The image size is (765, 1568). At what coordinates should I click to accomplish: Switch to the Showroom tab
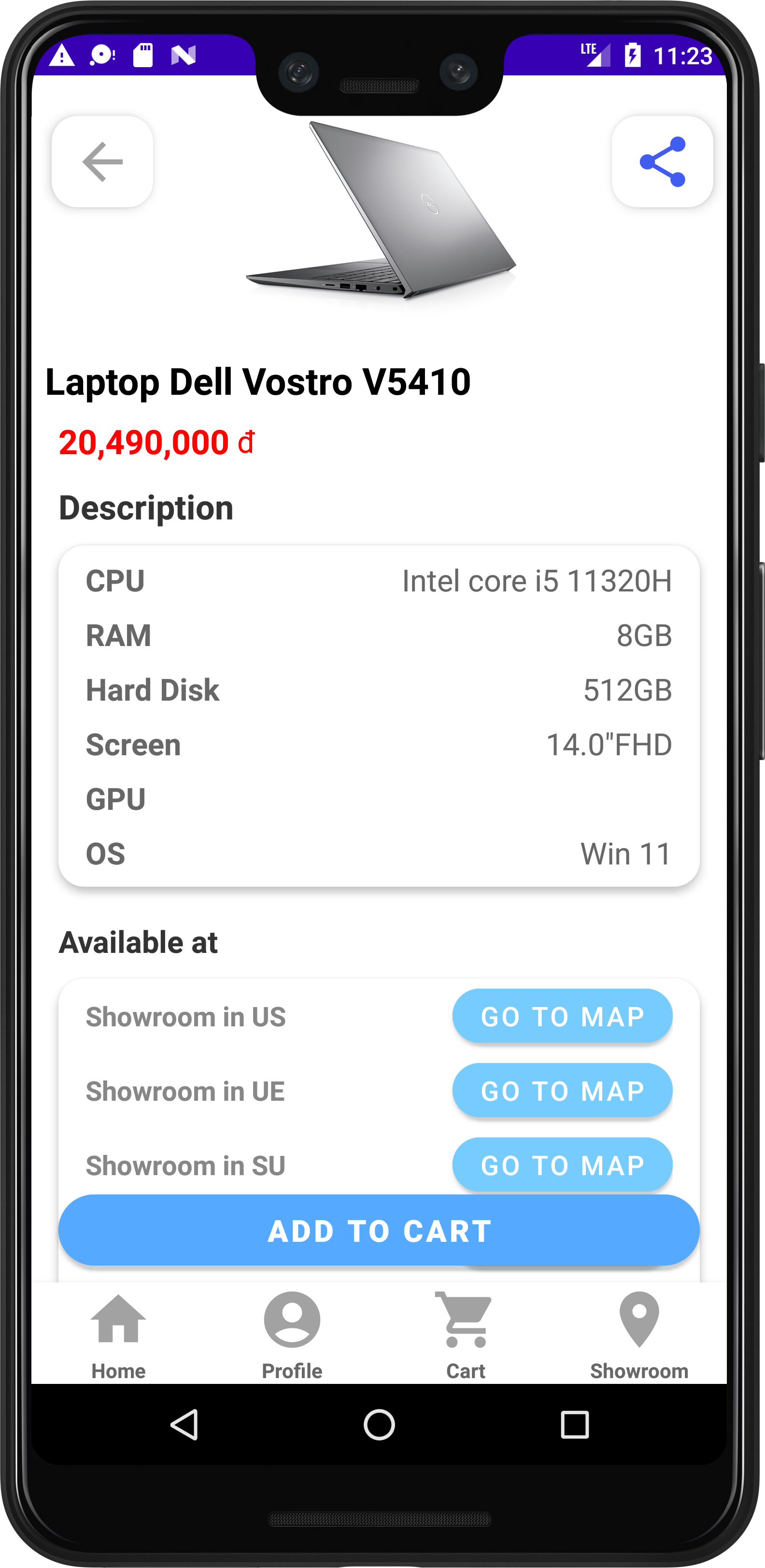639,1334
